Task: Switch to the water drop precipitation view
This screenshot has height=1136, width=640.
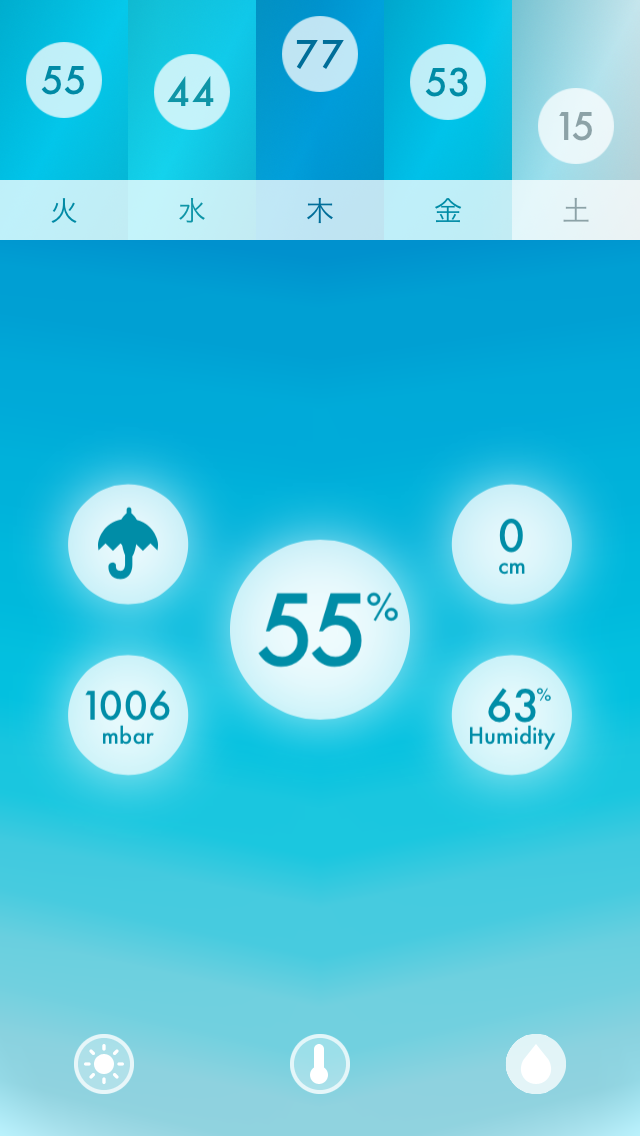Action: click(x=536, y=1064)
